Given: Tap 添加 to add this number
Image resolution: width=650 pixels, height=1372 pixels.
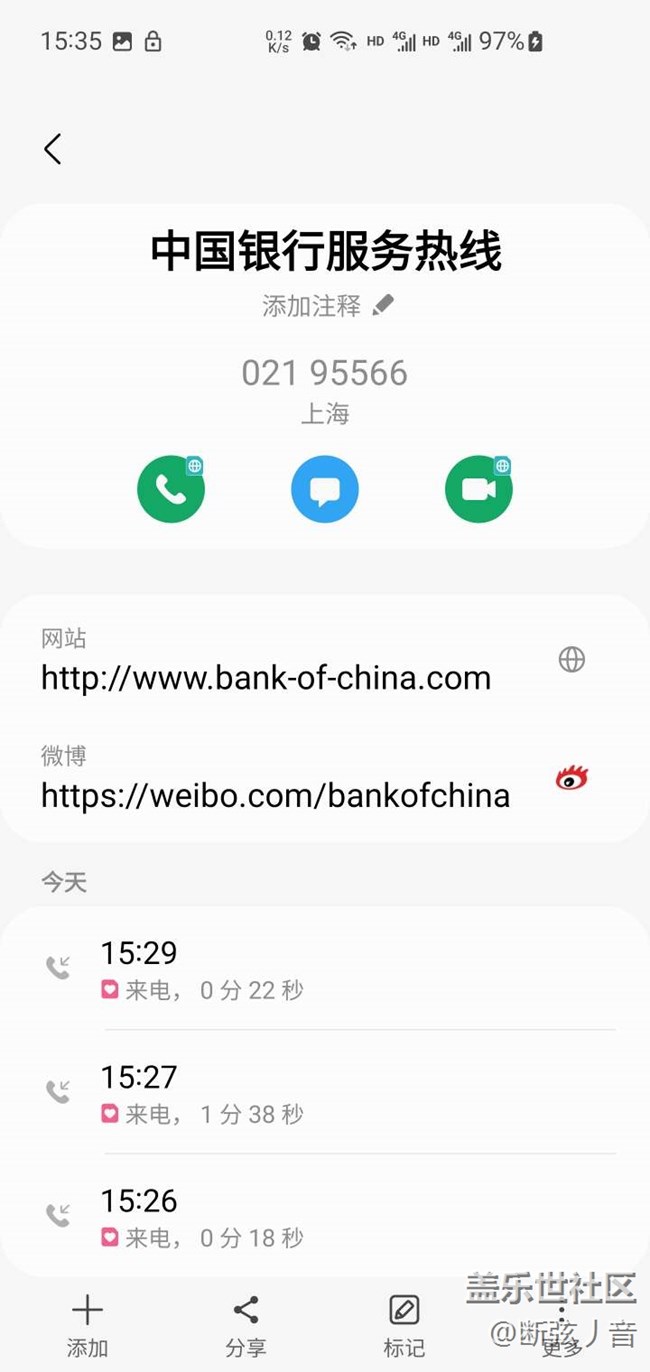Looking at the screenshot, I should tap(87, 1324).
